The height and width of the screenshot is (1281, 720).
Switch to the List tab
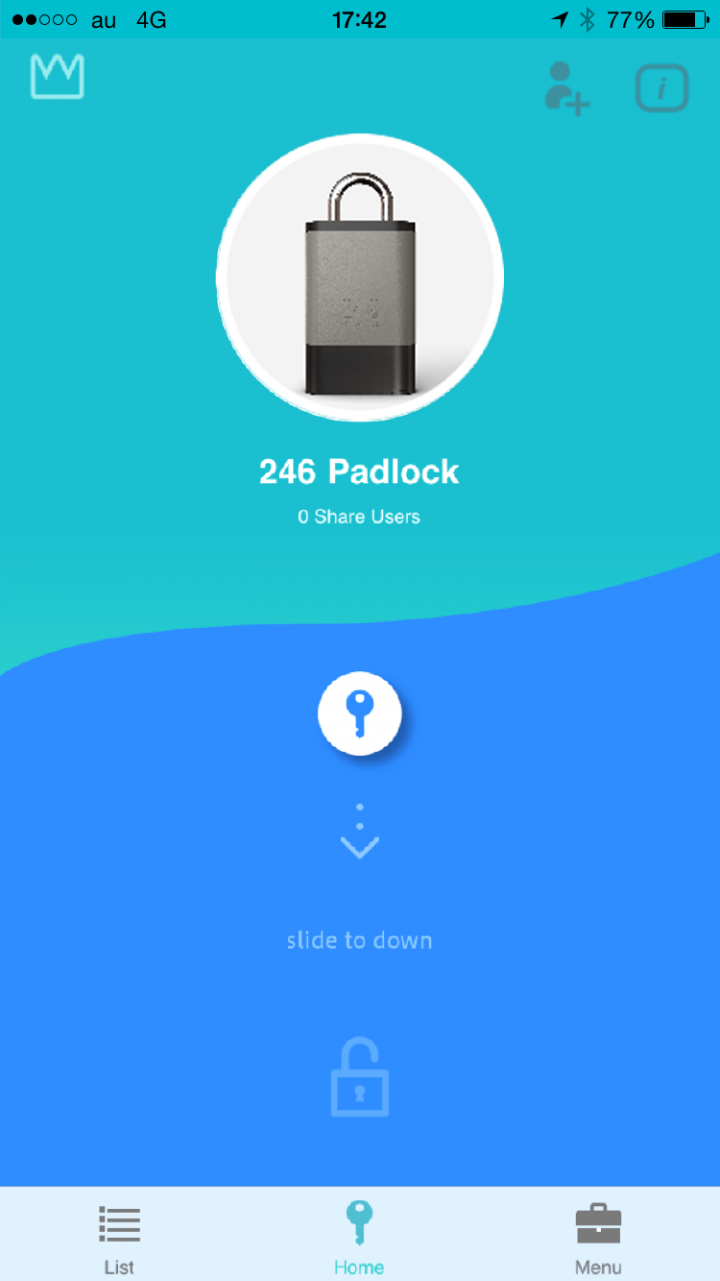pos(119,1236)
